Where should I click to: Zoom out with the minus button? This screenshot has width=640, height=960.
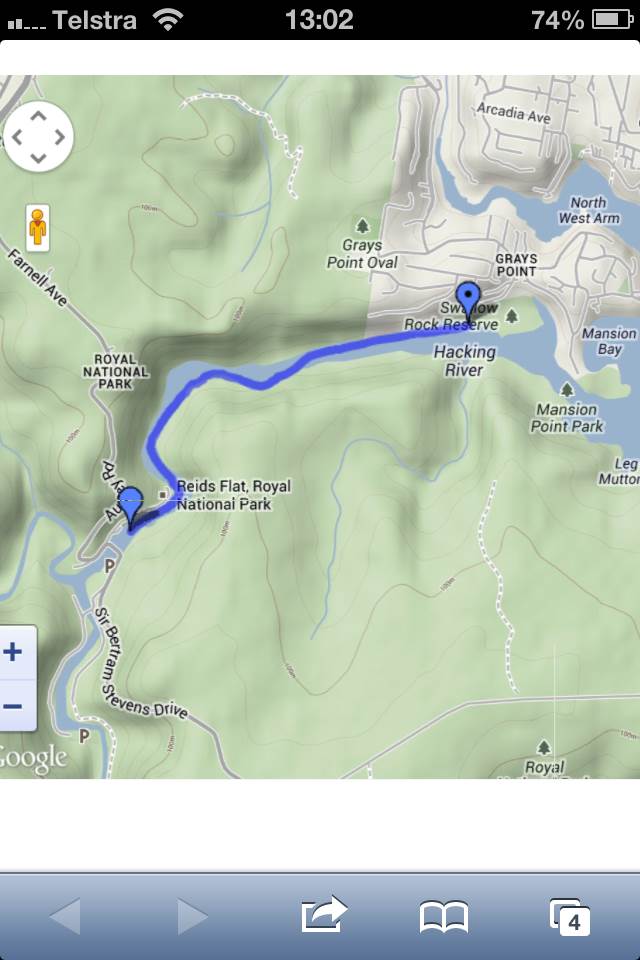[x=14, y=706]
